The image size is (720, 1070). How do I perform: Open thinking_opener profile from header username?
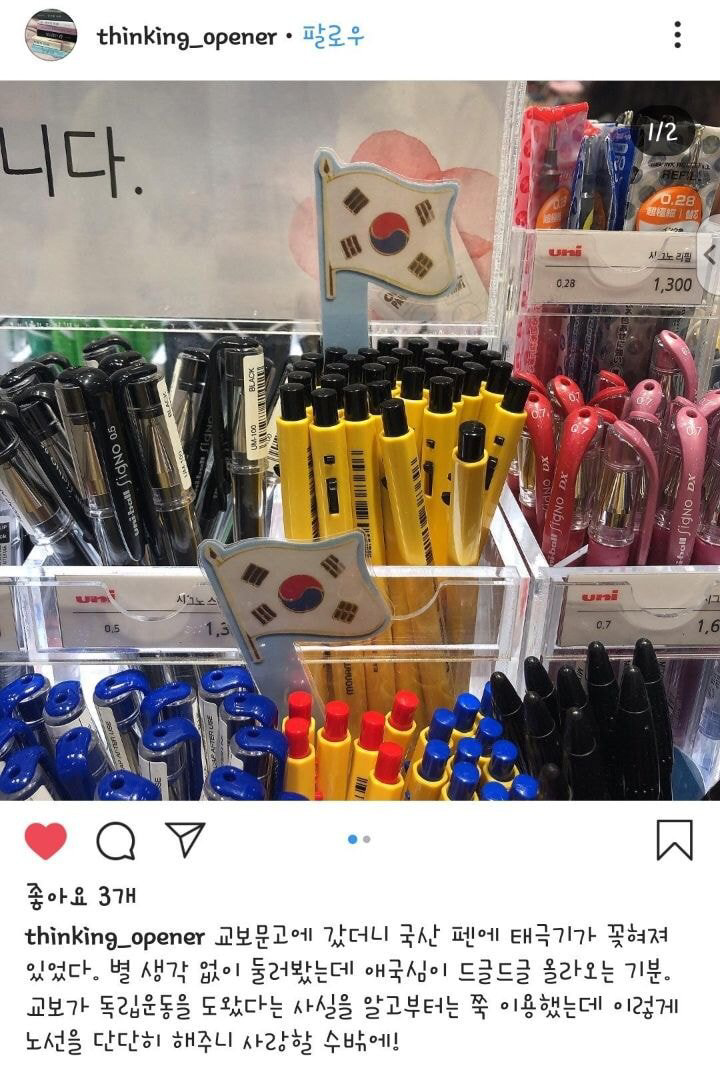coord(186,37)
